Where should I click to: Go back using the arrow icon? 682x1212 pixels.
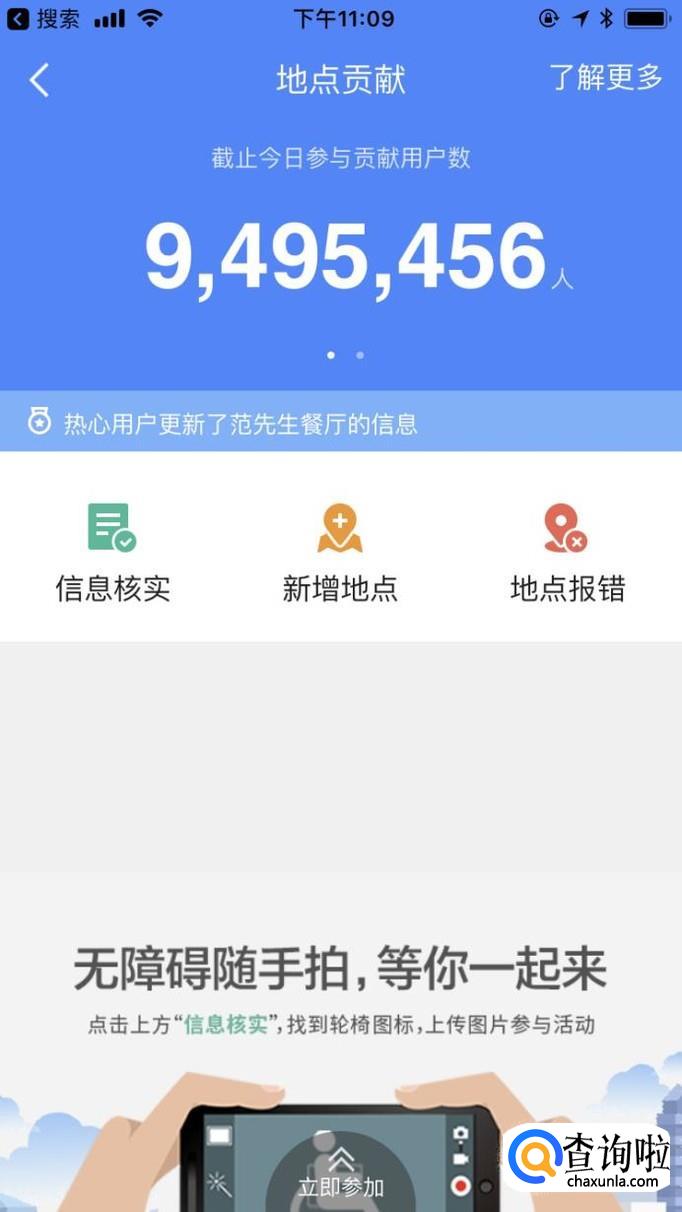coord(39,80)
